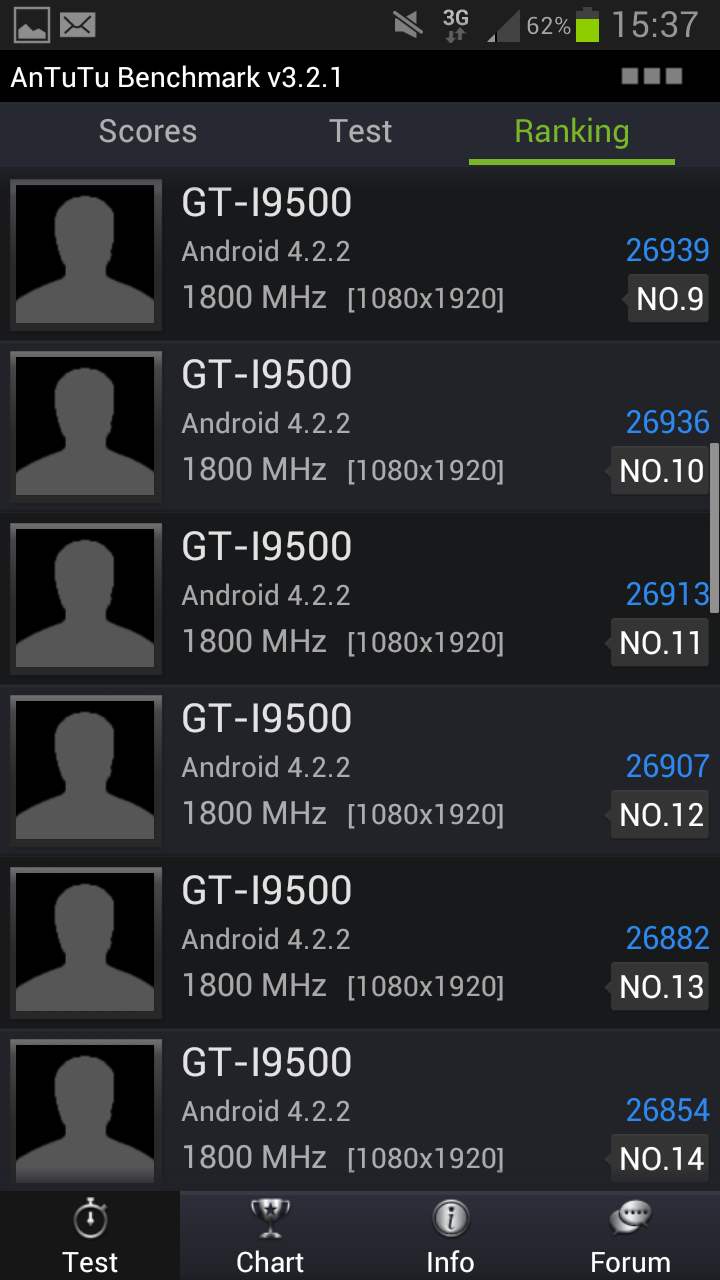Viewport: 720px width, 1280px height.
Task: Select the Ranking tab
Action: 571,132
